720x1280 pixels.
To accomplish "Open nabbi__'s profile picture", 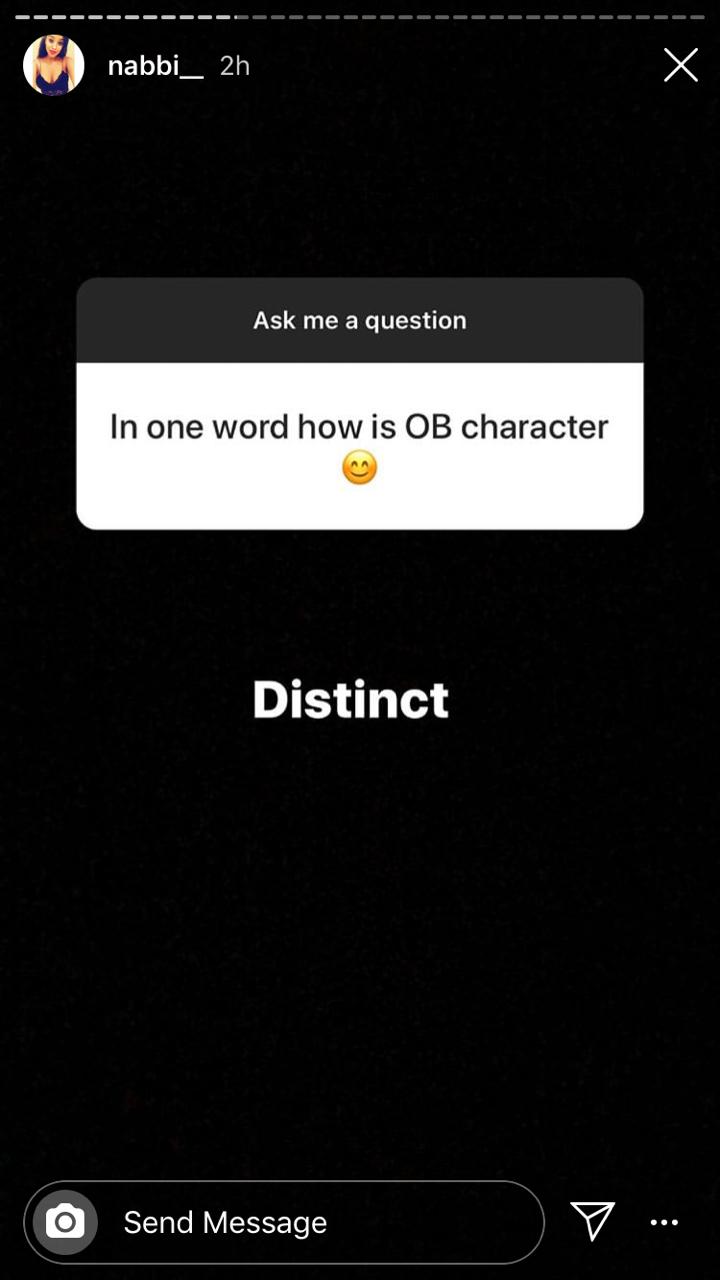I will [x=54, y=66].
